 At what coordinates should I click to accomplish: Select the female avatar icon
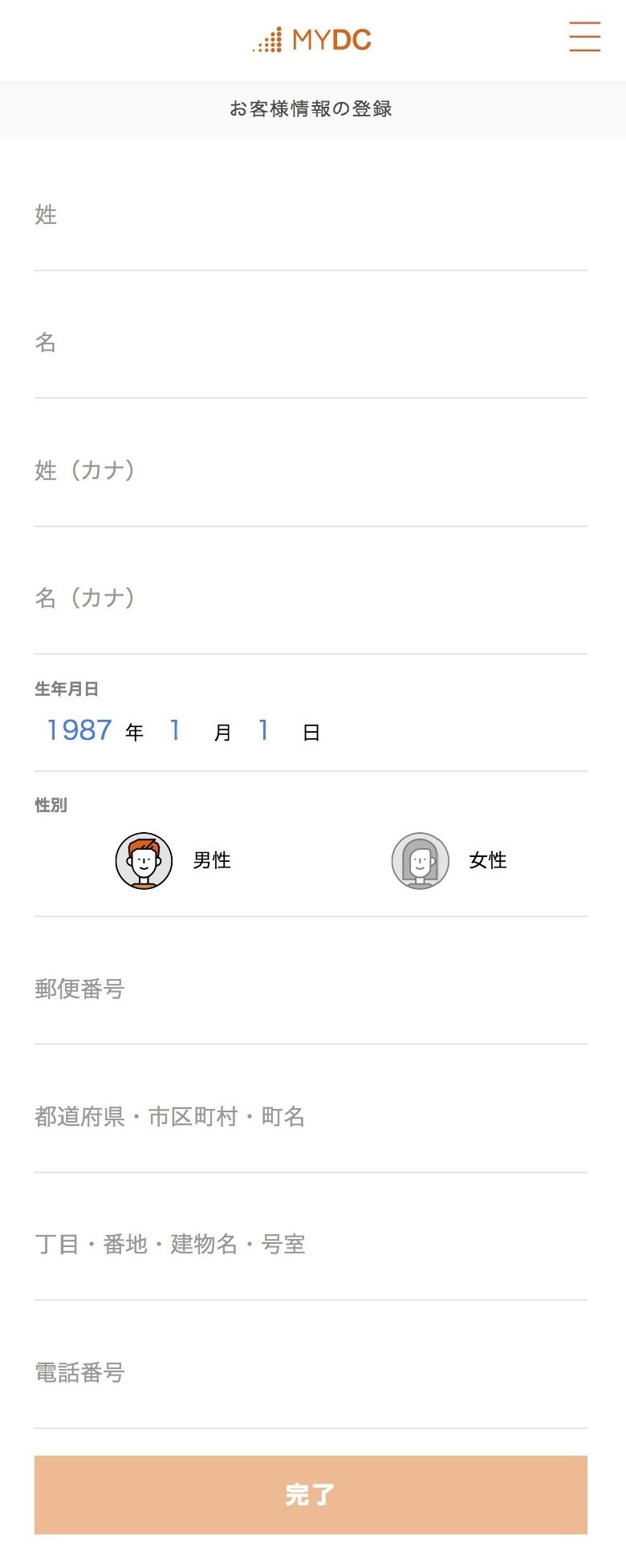point(419,860)
